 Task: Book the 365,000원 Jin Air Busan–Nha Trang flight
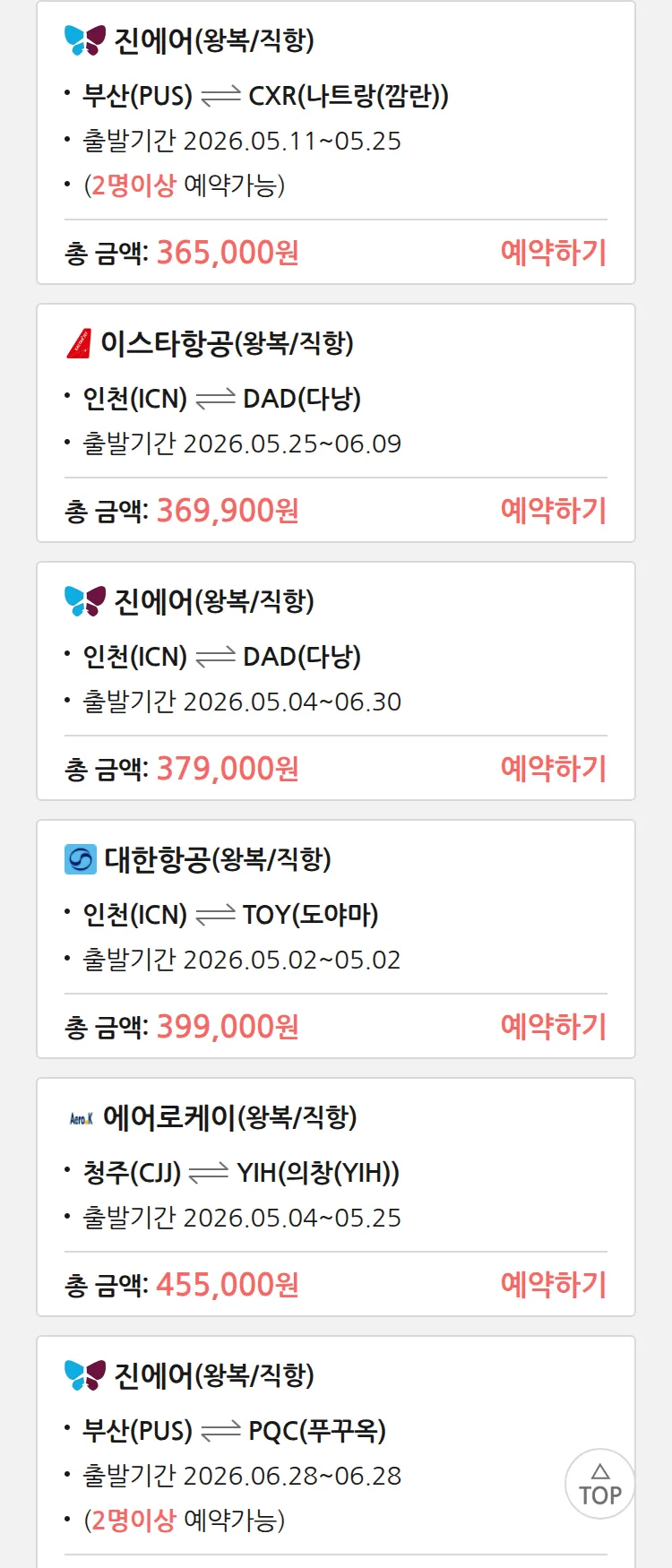553,253
